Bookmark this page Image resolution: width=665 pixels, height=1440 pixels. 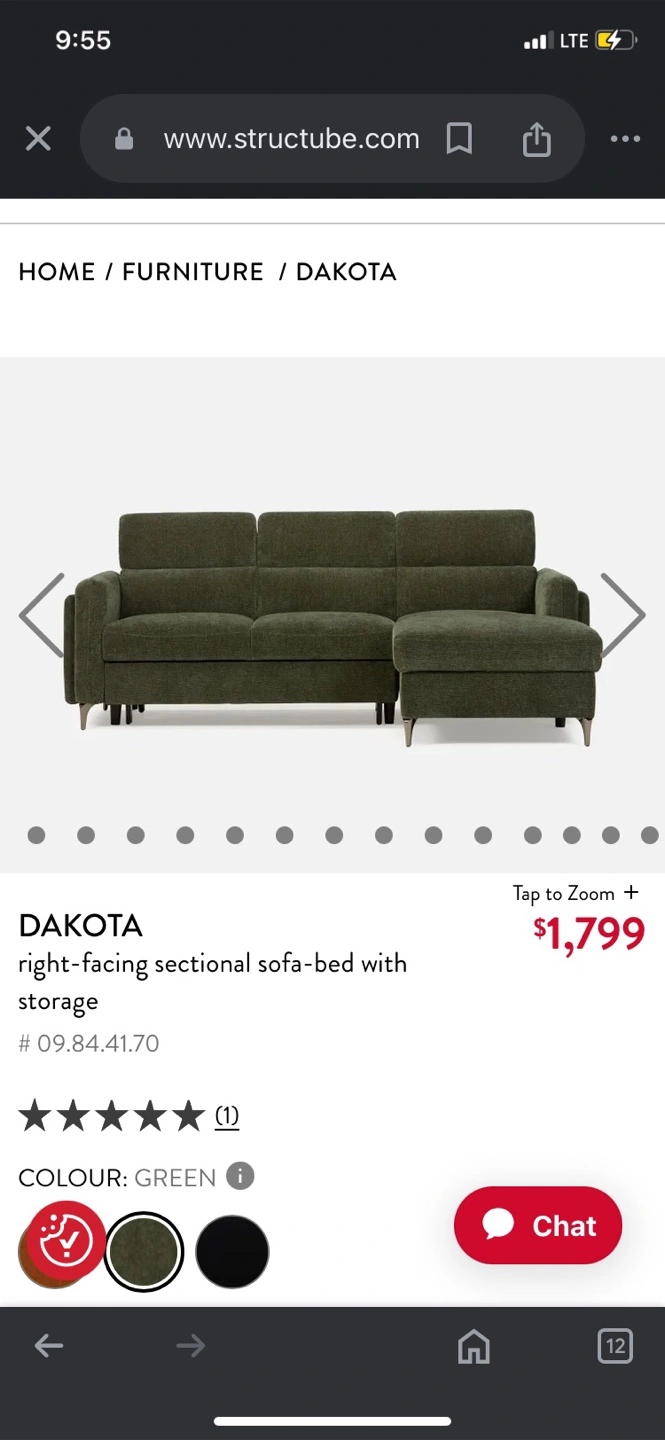459,139
